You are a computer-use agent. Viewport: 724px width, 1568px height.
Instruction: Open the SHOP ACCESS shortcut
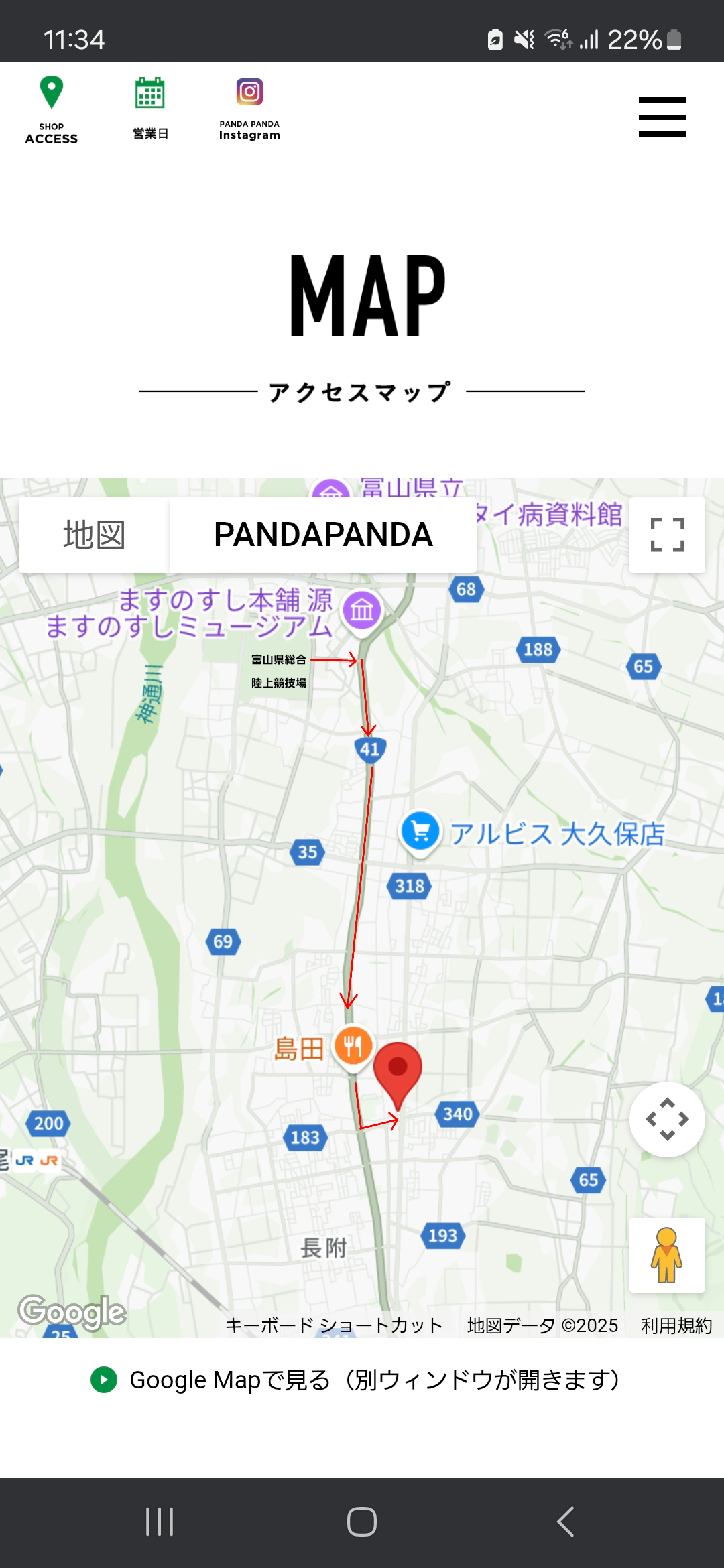52,110
